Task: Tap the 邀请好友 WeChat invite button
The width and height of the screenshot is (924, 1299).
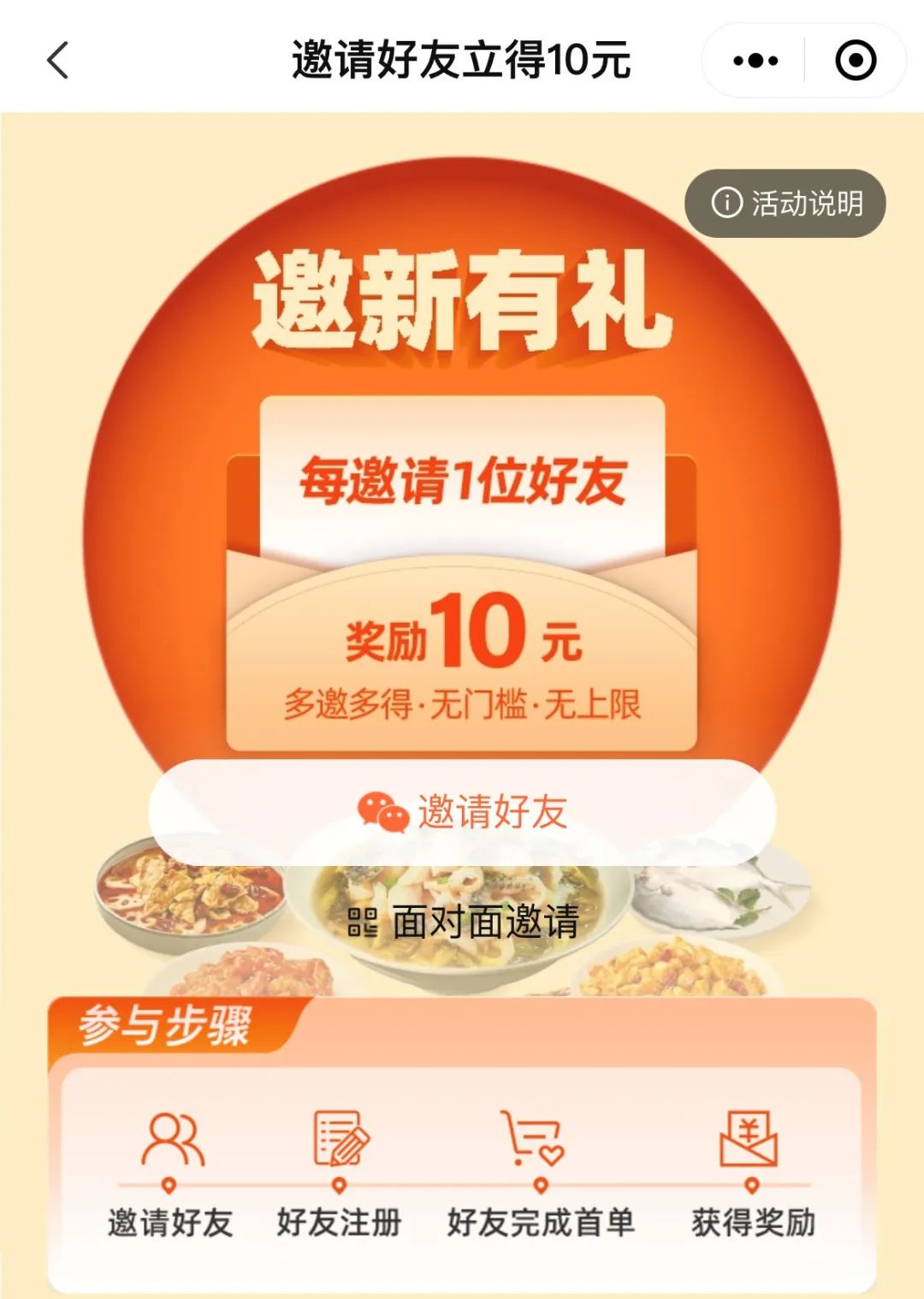Action: 462,811
